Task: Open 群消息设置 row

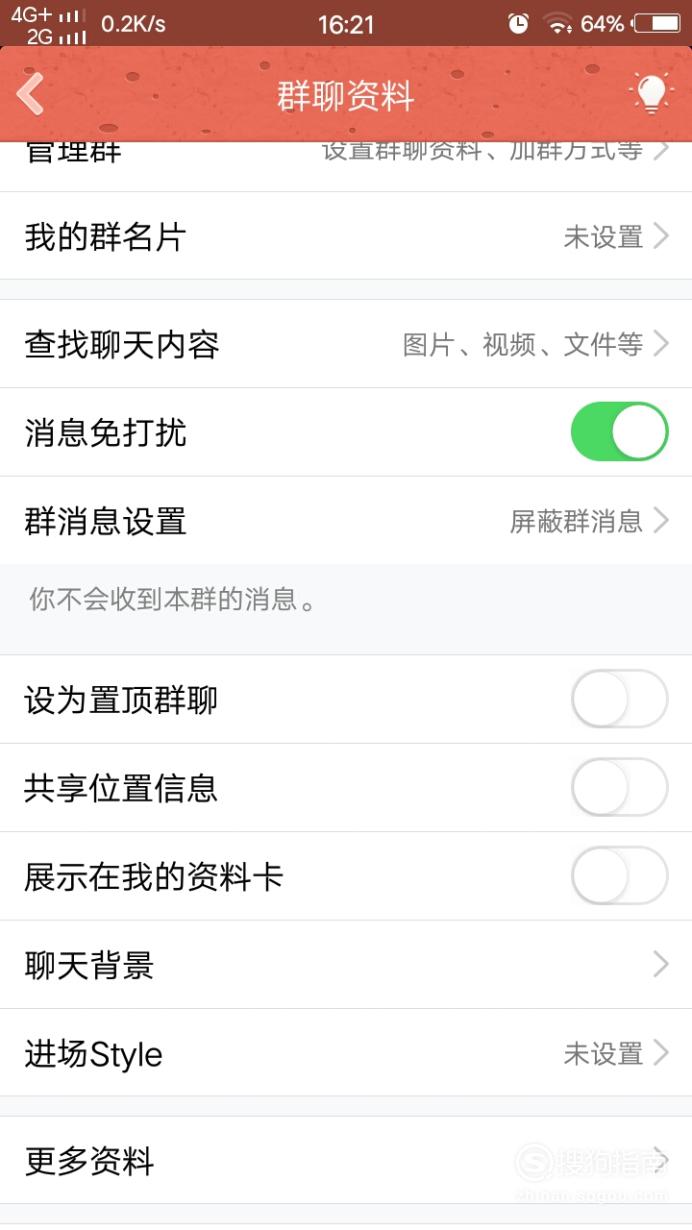Action: 346,520
